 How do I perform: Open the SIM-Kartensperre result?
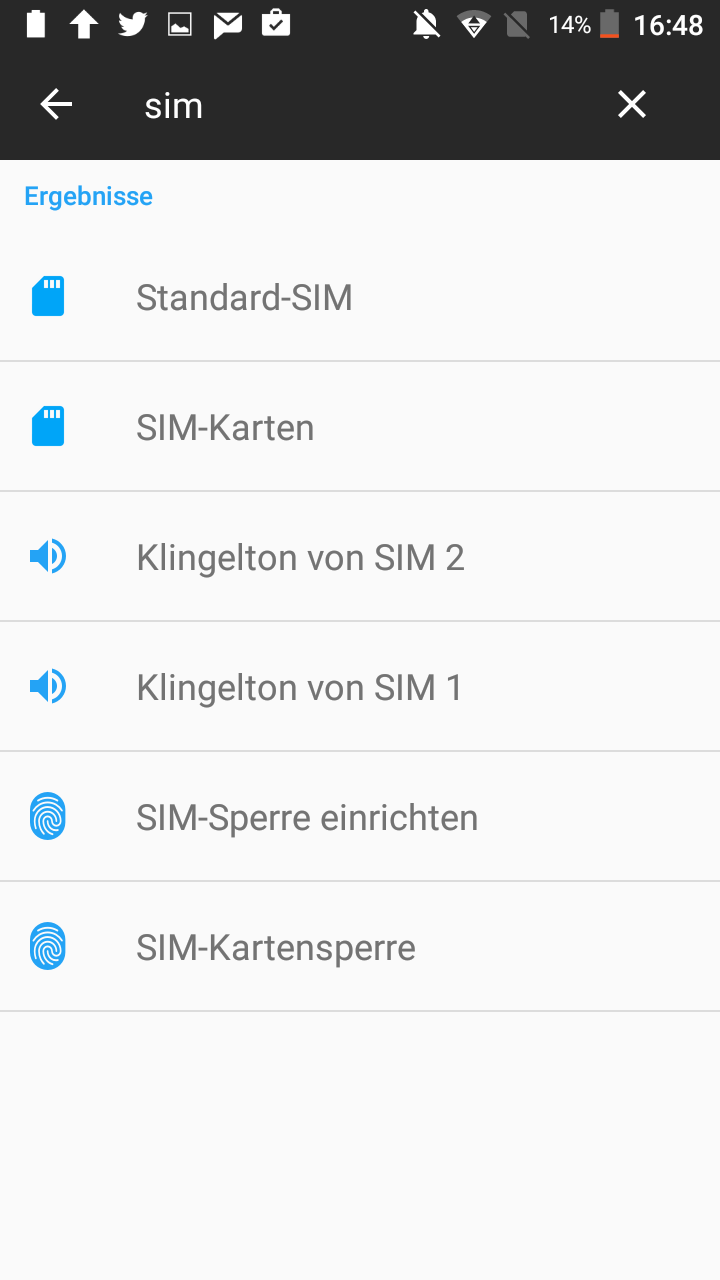tap(360, 947)
